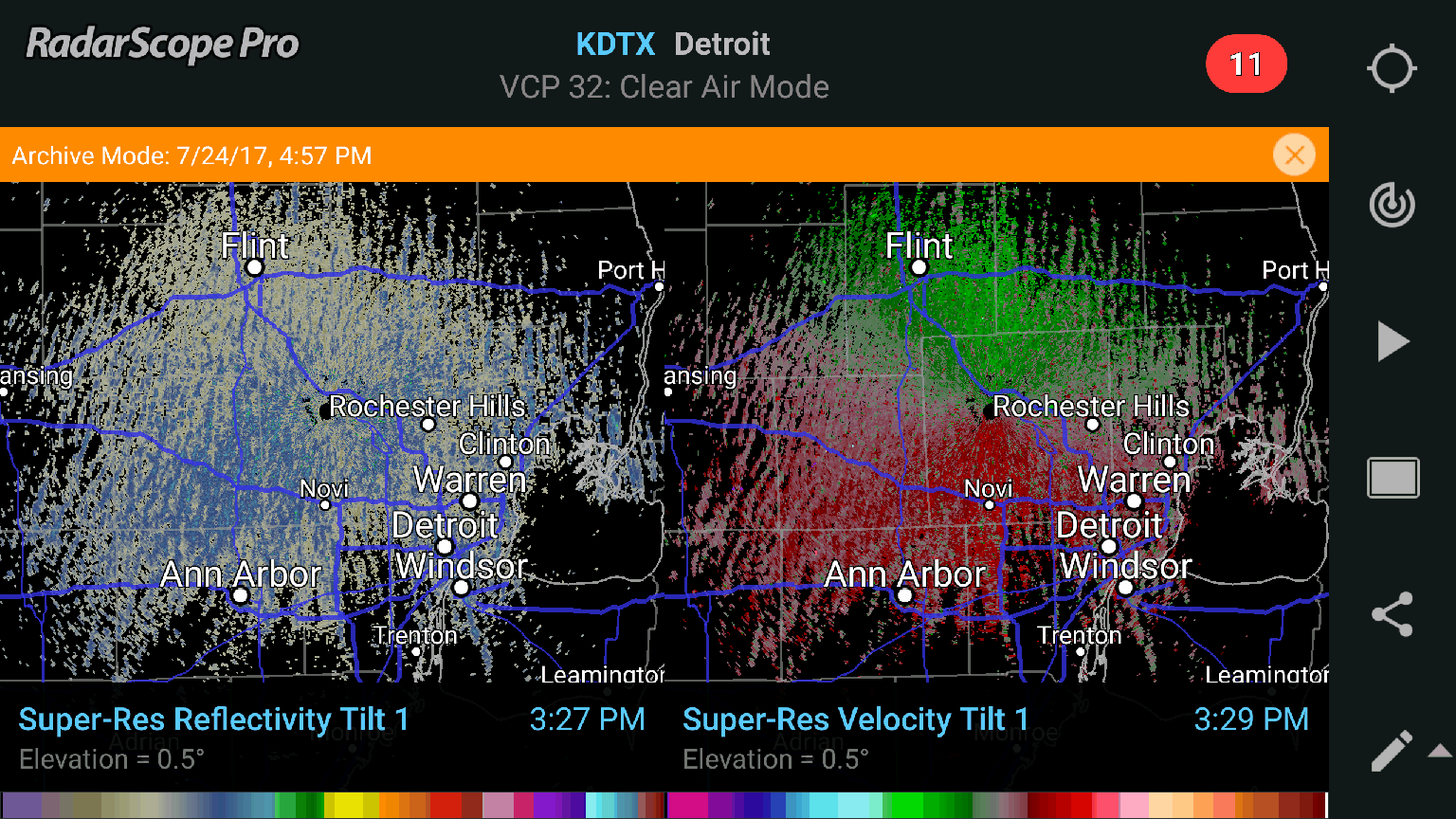
Task: Open the pencil drawing tool
Action: click(1392, 751)
